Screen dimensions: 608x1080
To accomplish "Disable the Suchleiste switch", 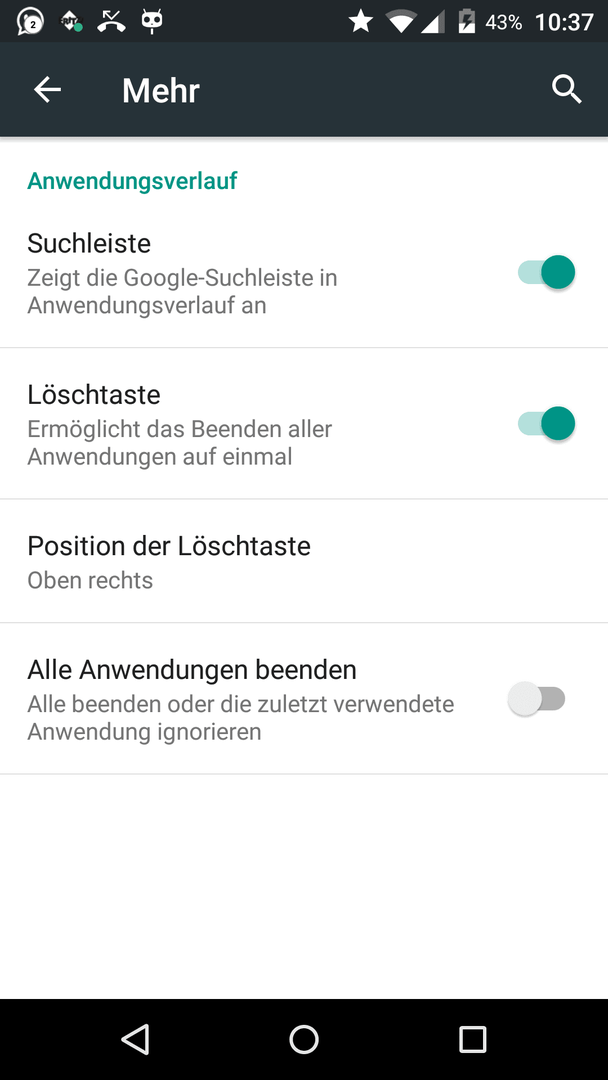I will point(547,272).
